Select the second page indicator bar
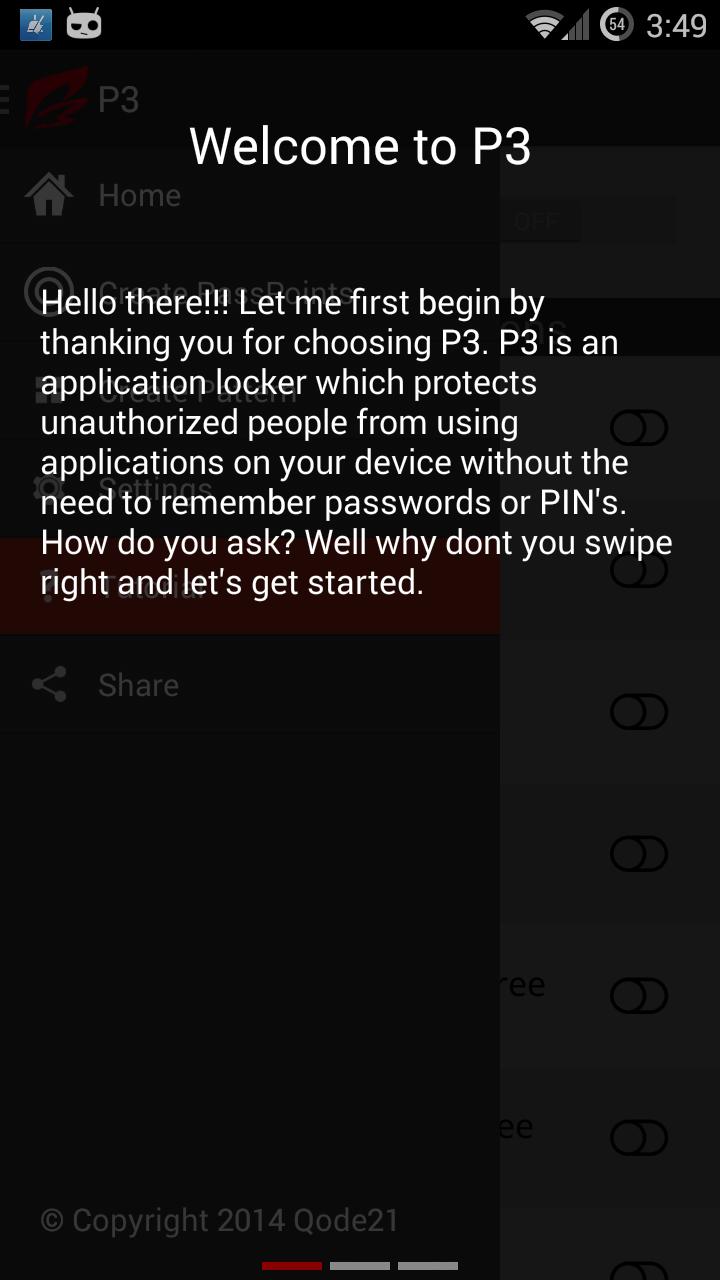Screen dimensions: 720x1280 pyautogui.click(x=359, y=1265)
